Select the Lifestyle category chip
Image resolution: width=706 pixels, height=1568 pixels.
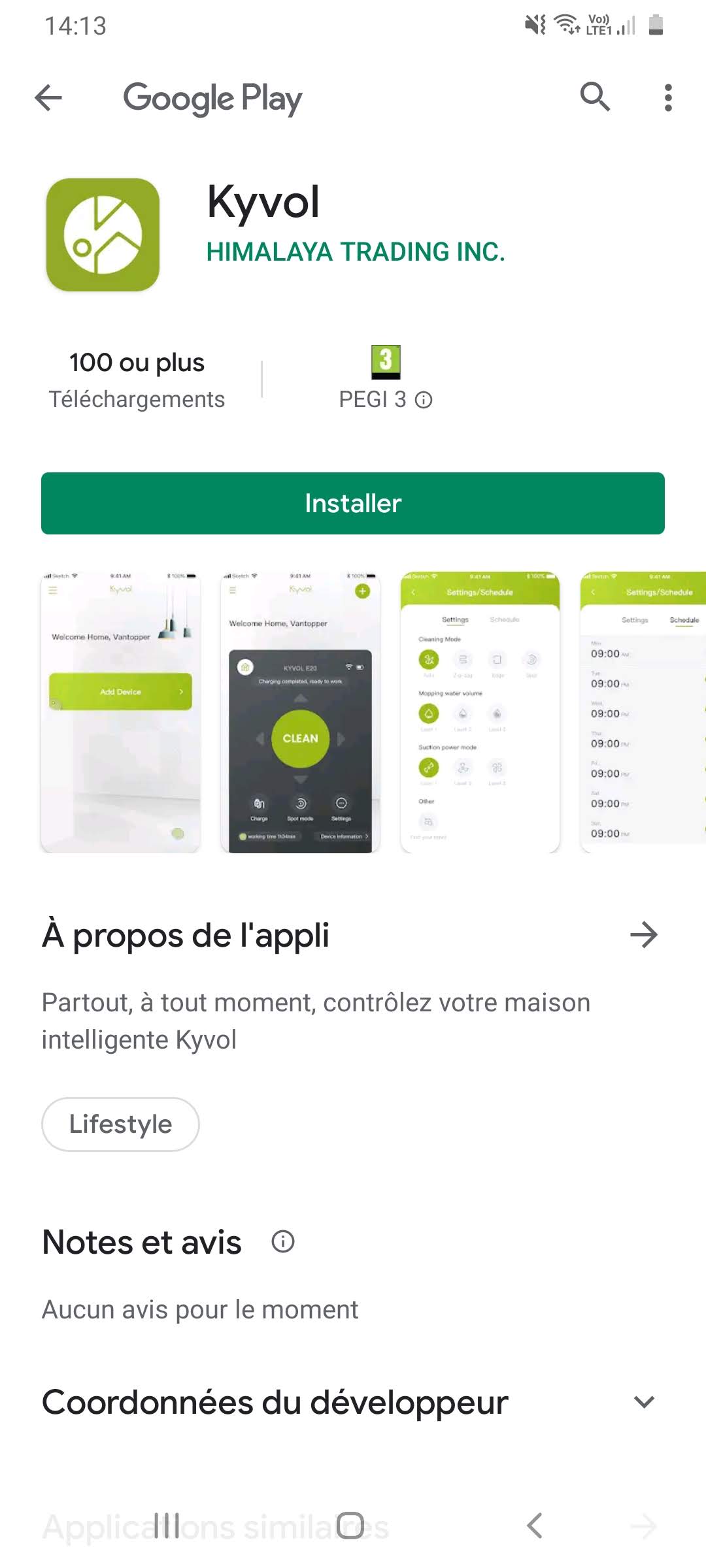(120, 1124)
